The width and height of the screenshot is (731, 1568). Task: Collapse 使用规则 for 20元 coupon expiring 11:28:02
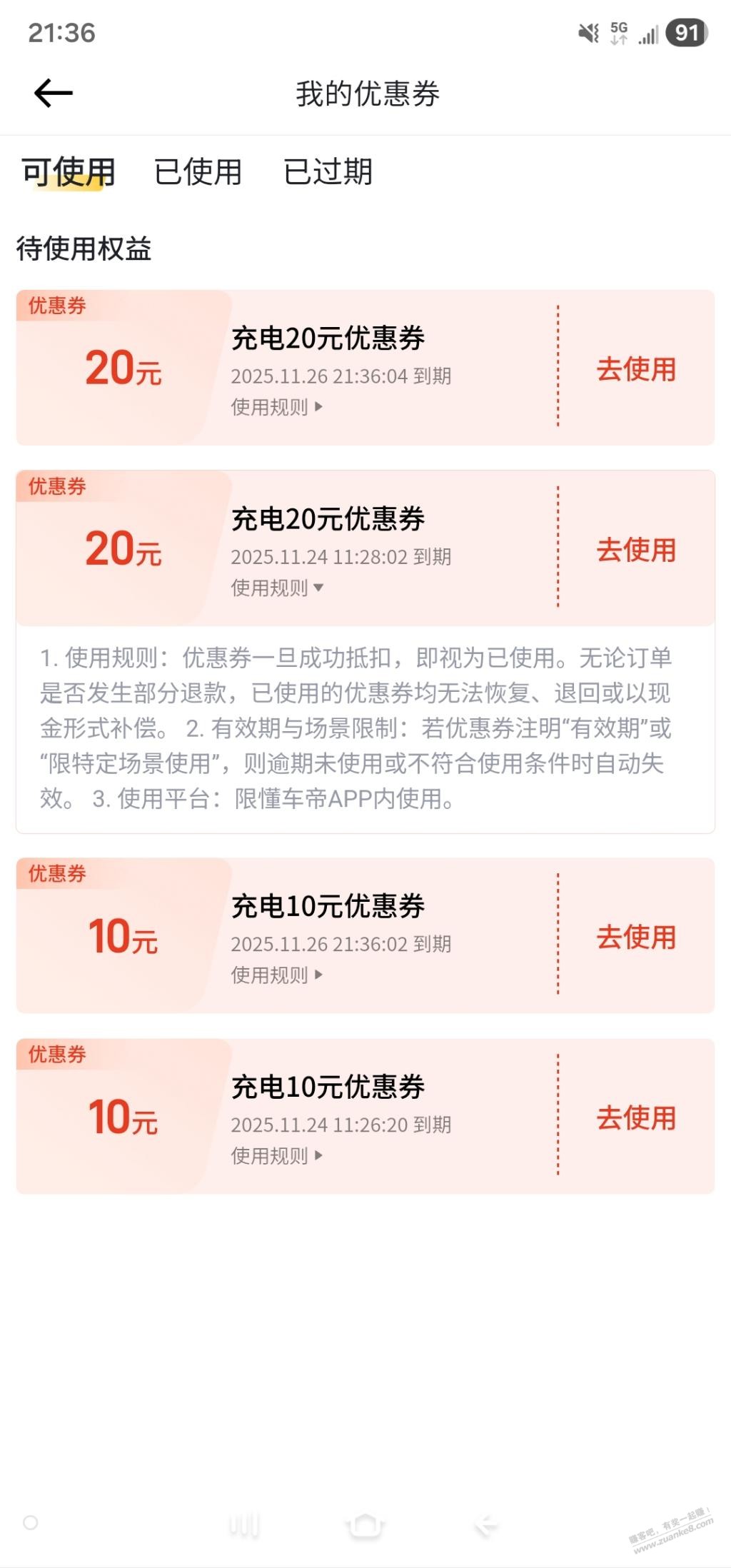277,588
